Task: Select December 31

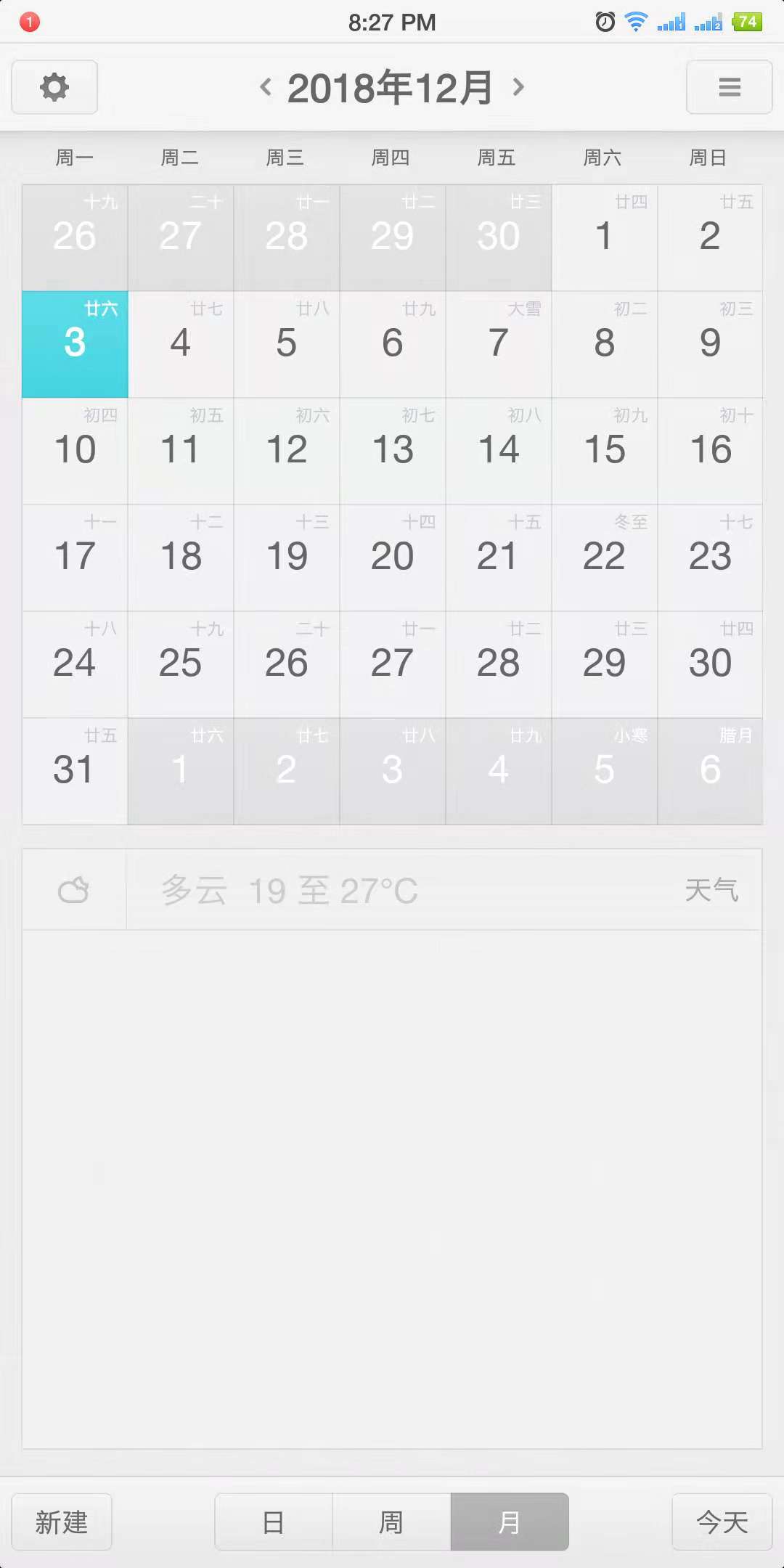Action: point(75,771)
